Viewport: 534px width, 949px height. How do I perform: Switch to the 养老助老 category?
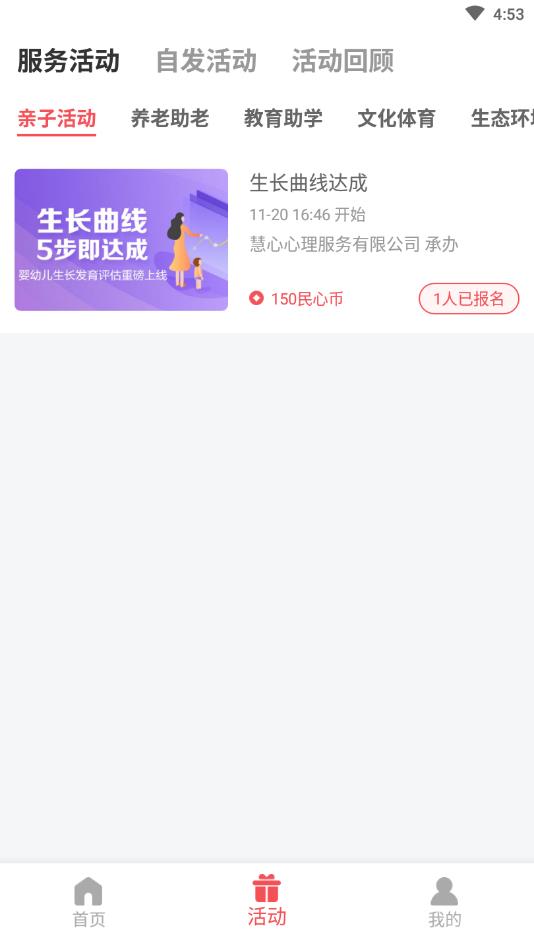pyautogui.click(x=170, y=119)
